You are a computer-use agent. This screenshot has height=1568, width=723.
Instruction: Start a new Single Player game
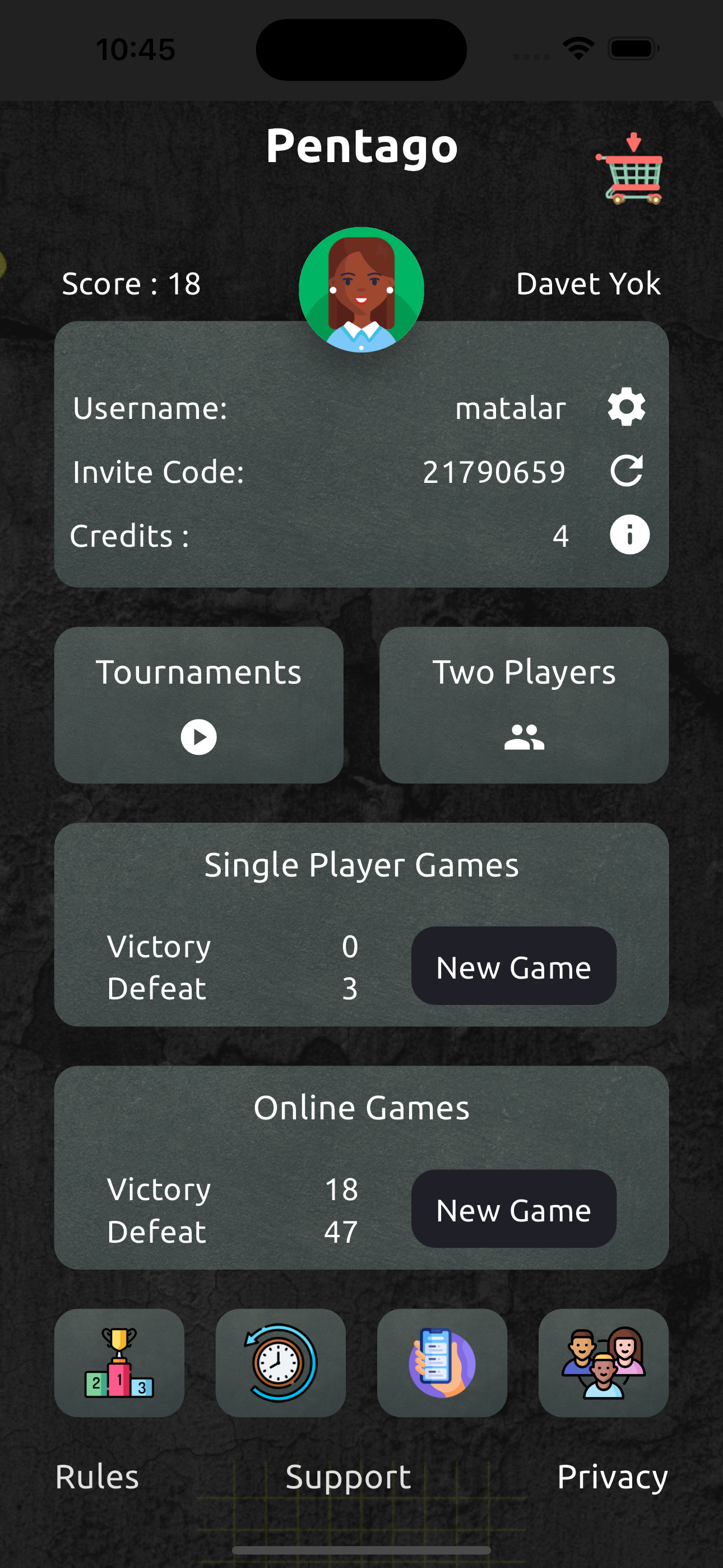tap(513, 966)
